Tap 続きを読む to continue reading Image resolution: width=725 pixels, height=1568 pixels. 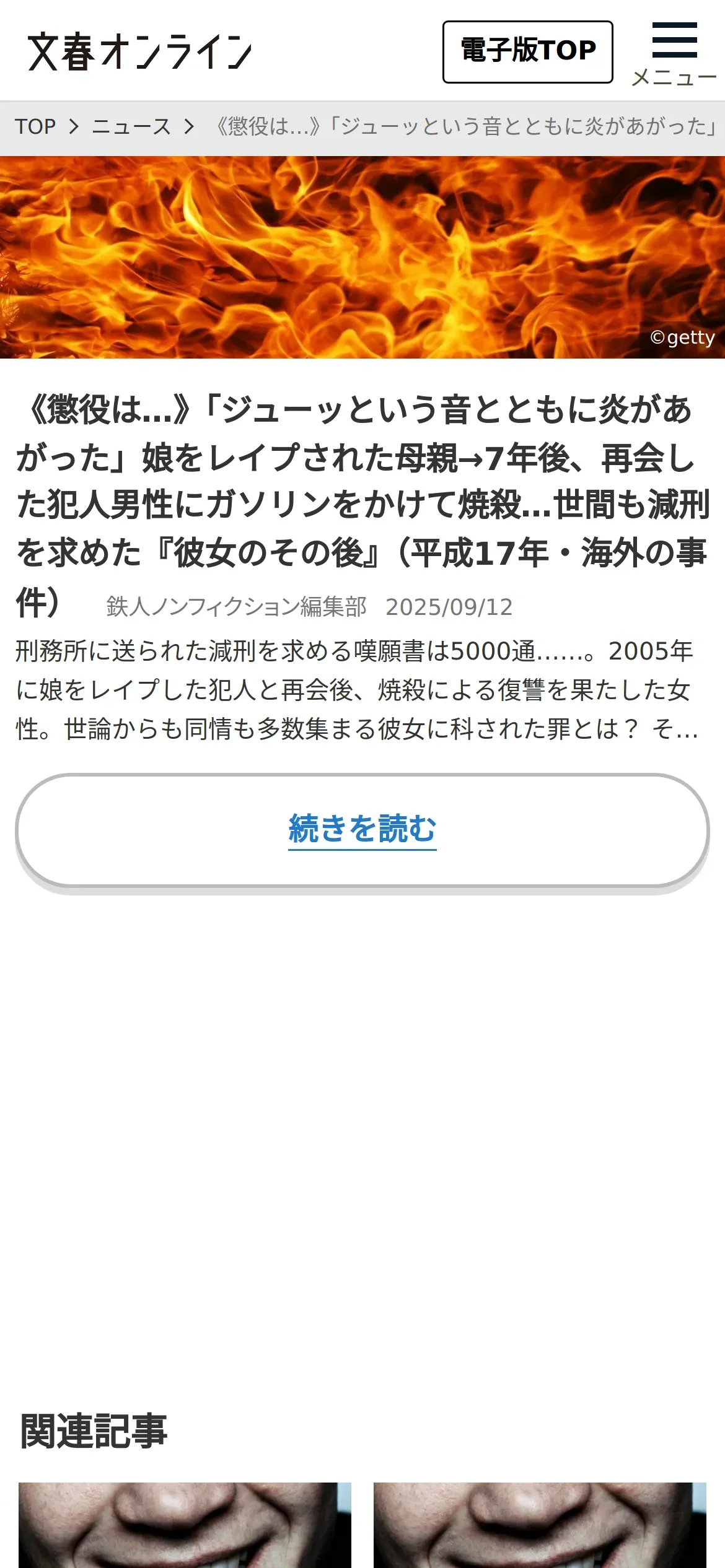pos(362,830)
